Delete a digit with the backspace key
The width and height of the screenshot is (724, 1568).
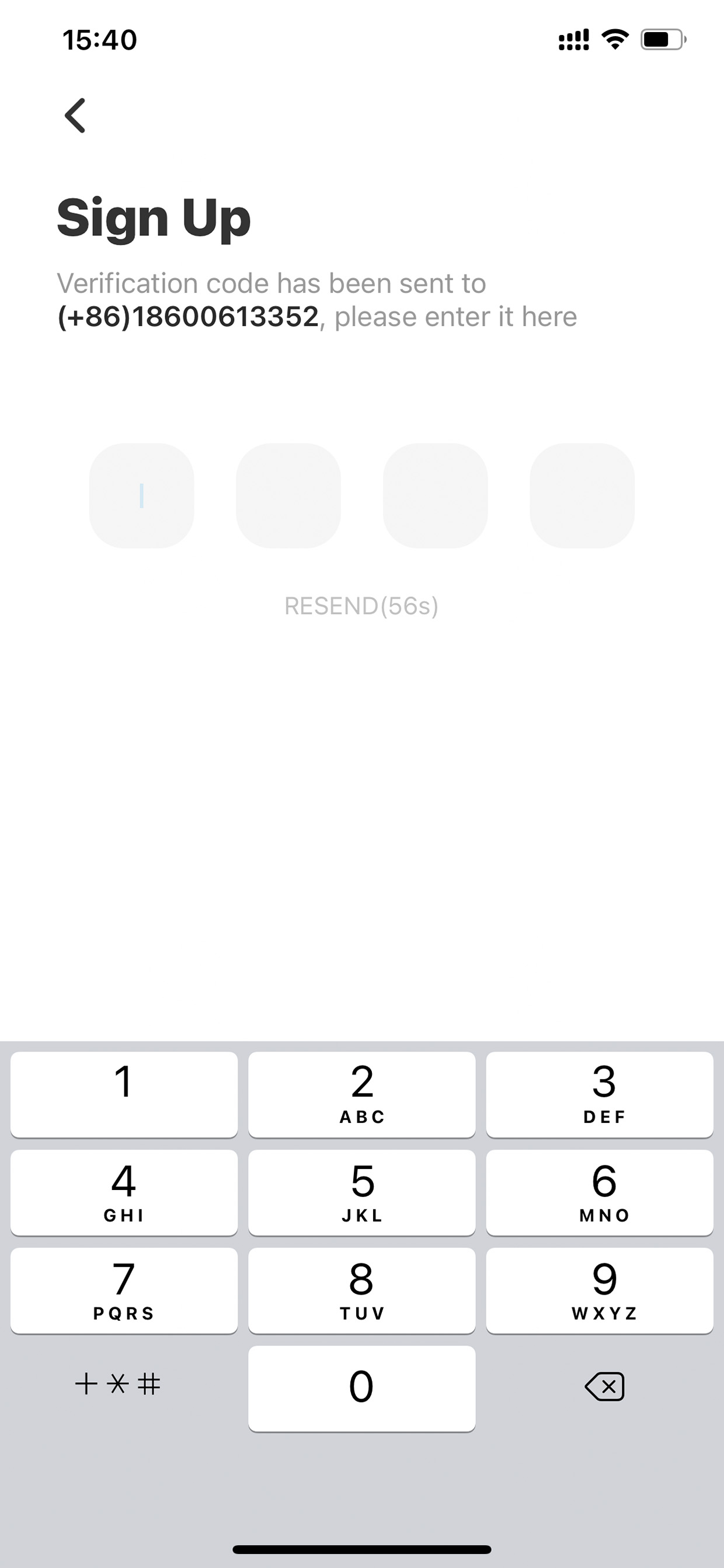pyautogui.click(x=604, y=1387)
